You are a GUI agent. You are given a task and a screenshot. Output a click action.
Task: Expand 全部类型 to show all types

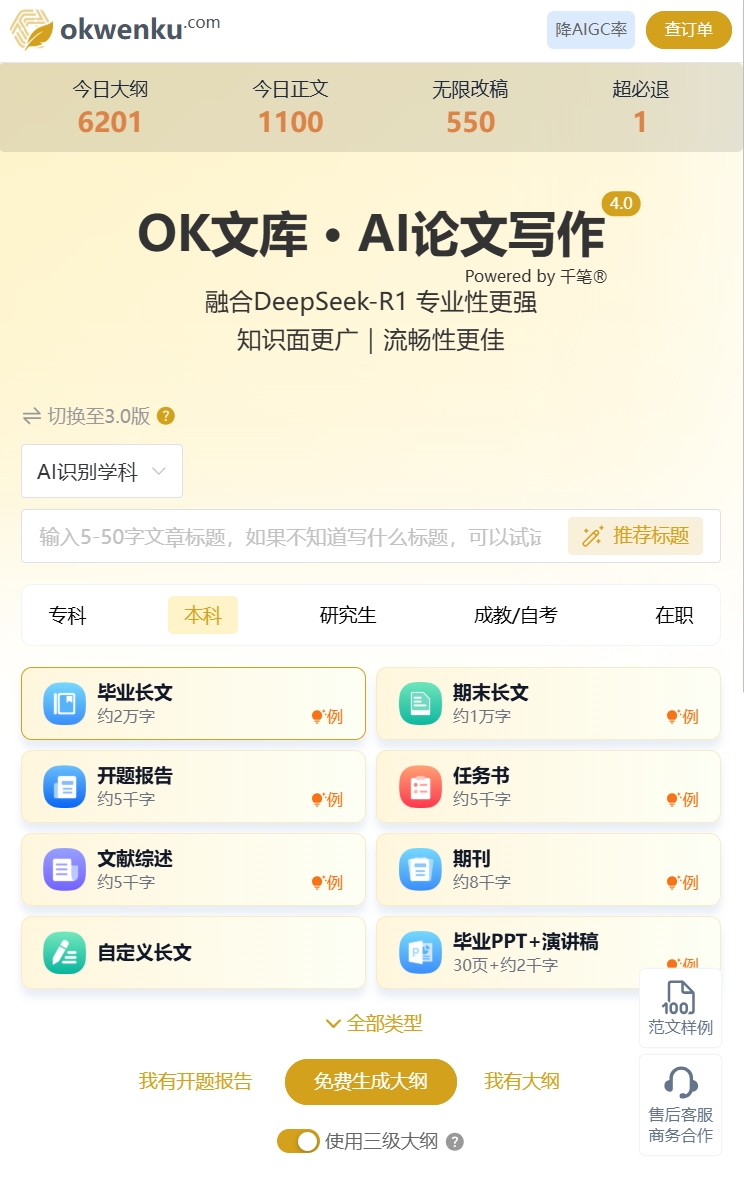click(373, 1023)
